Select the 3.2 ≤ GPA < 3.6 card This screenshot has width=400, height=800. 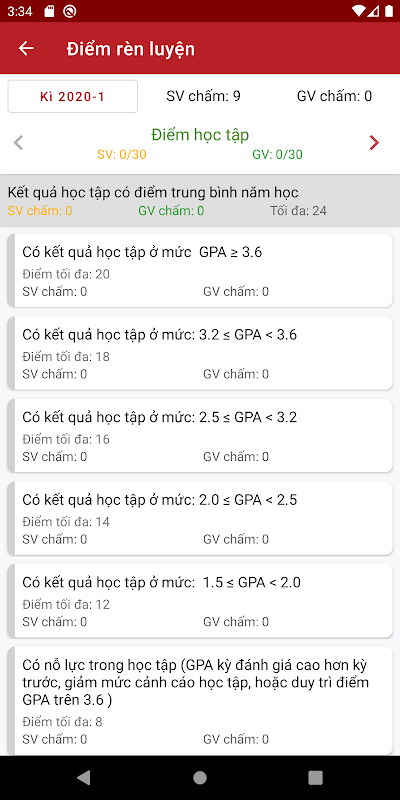point(199,353)
